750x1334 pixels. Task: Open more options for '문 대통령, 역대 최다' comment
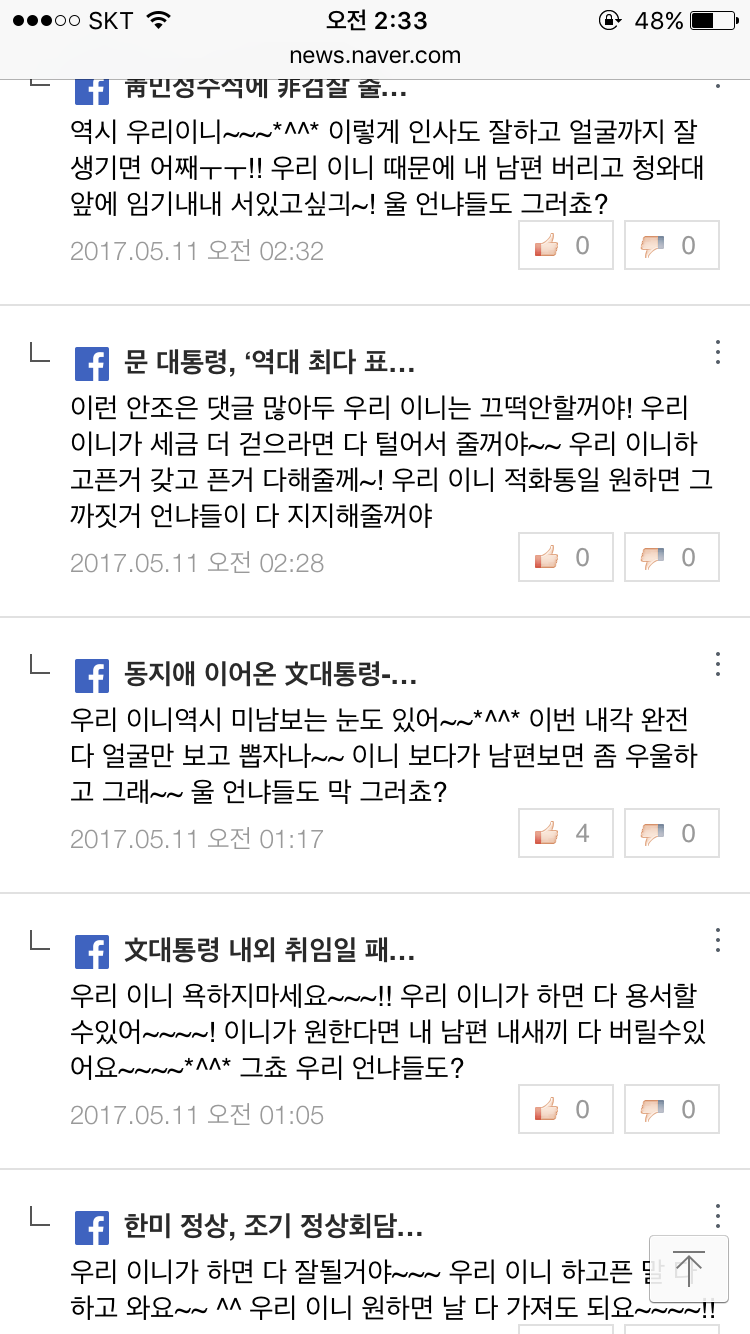[x=717, y=352]
